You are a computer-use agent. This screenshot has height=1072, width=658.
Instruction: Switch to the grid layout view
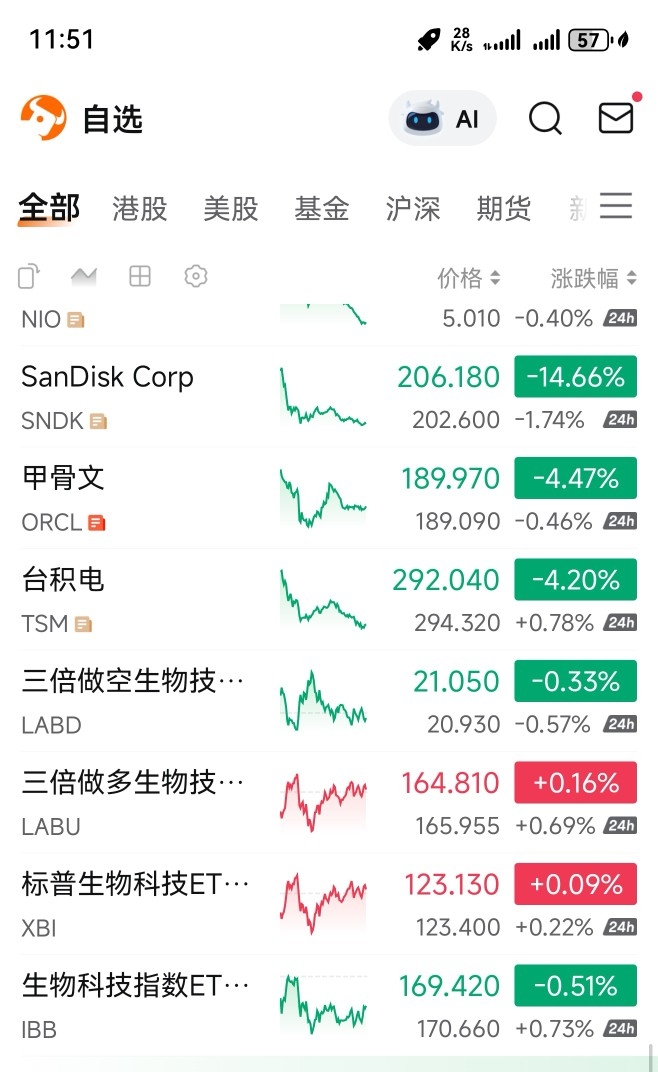[140, 277]
